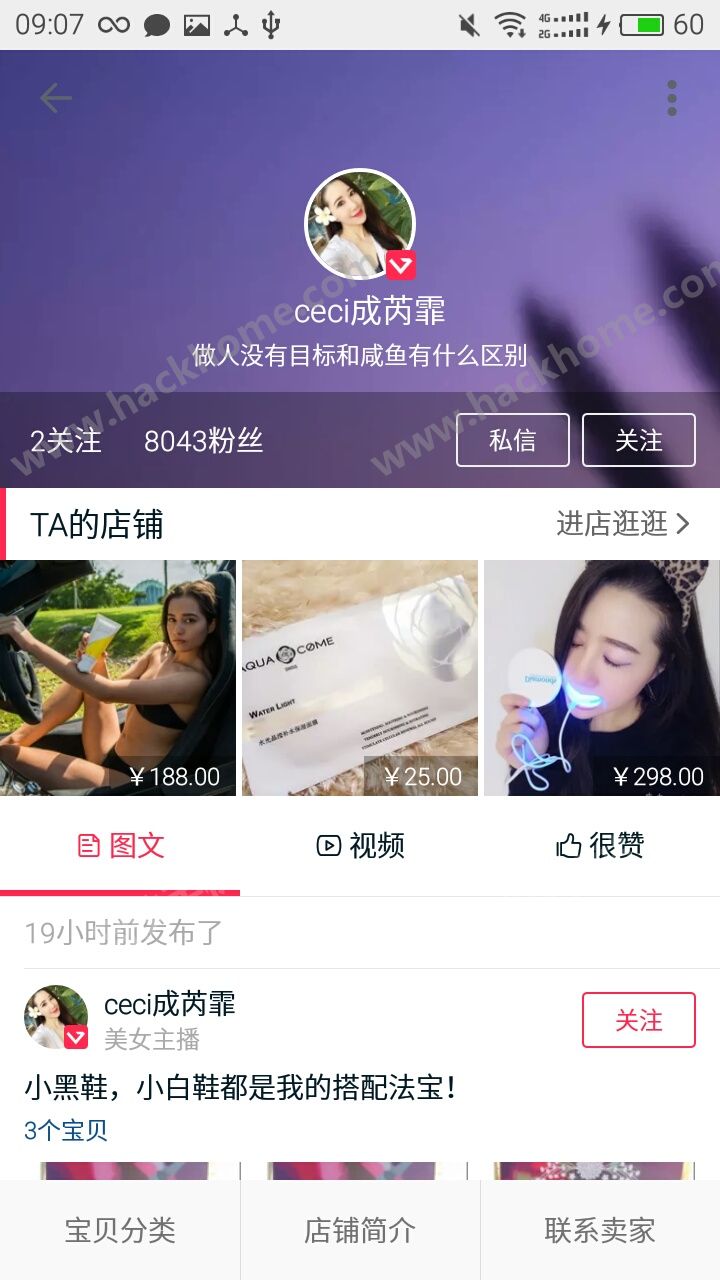Image resolution: width=720 pixels, height=1280 pixels.
Task: Enter the shop via 进店逛逛
Action: tap(623, 524)
